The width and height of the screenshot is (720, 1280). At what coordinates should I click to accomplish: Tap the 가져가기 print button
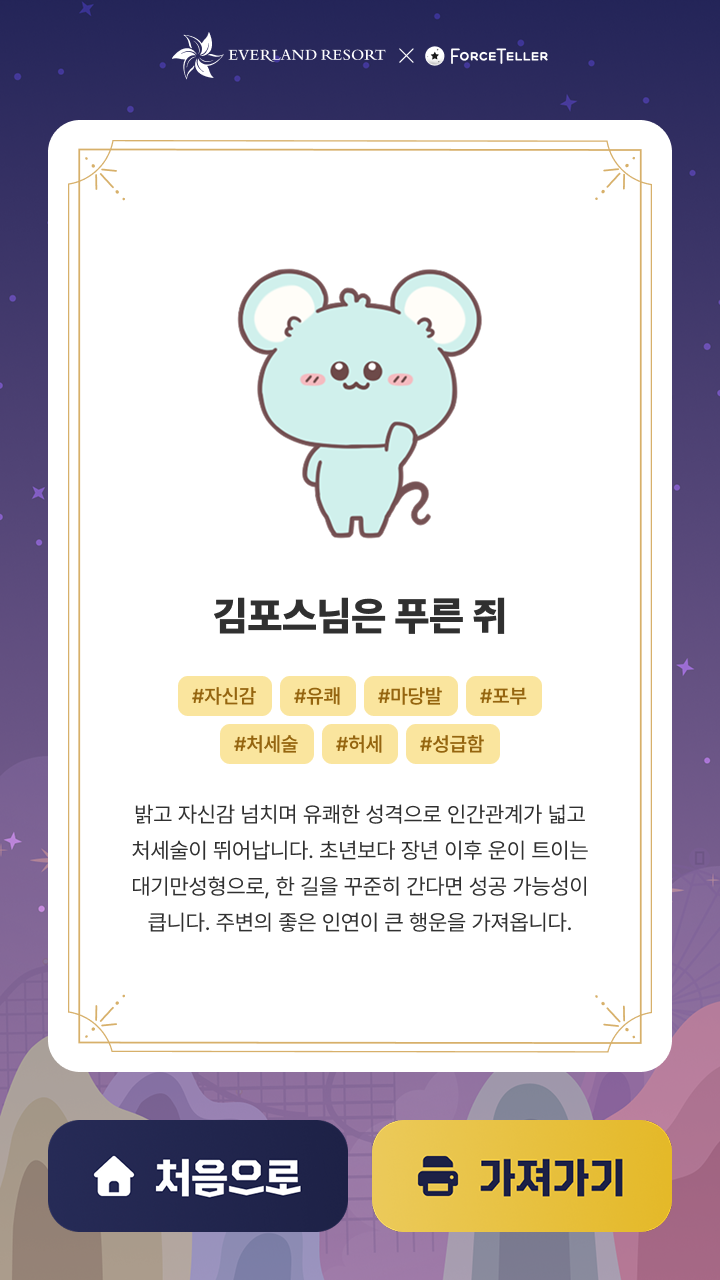tap(522, 1176)
